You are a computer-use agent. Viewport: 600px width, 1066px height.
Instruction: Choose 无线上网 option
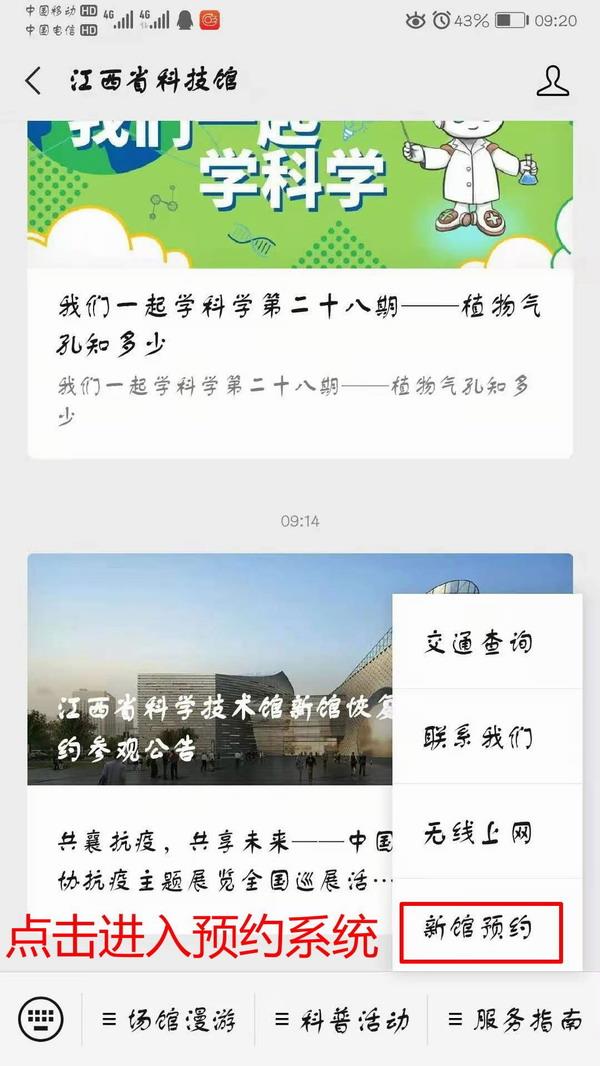pyautogui.click(x=478, y=832)
